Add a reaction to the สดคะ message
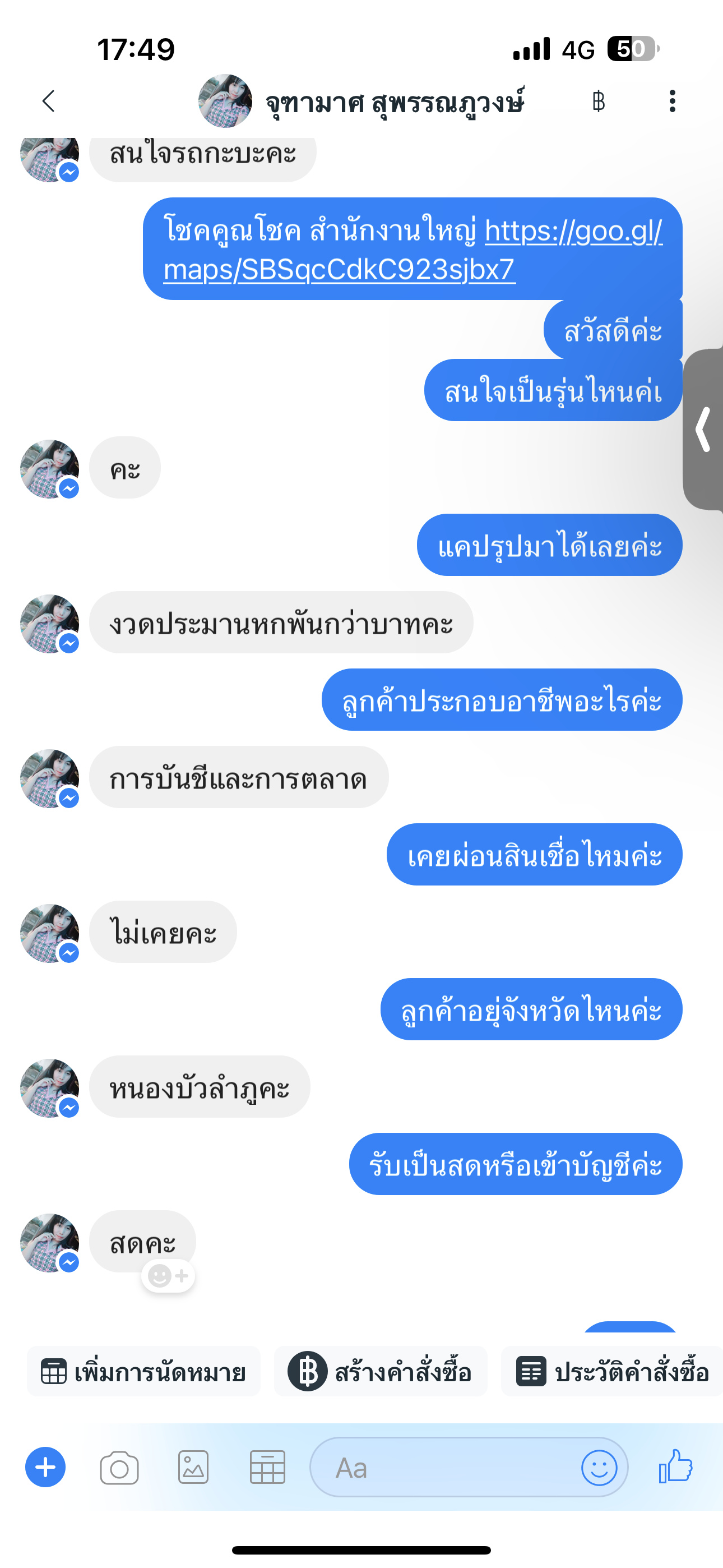Viewport: 723px width, 1568px height. click(x=168, y=1275)
